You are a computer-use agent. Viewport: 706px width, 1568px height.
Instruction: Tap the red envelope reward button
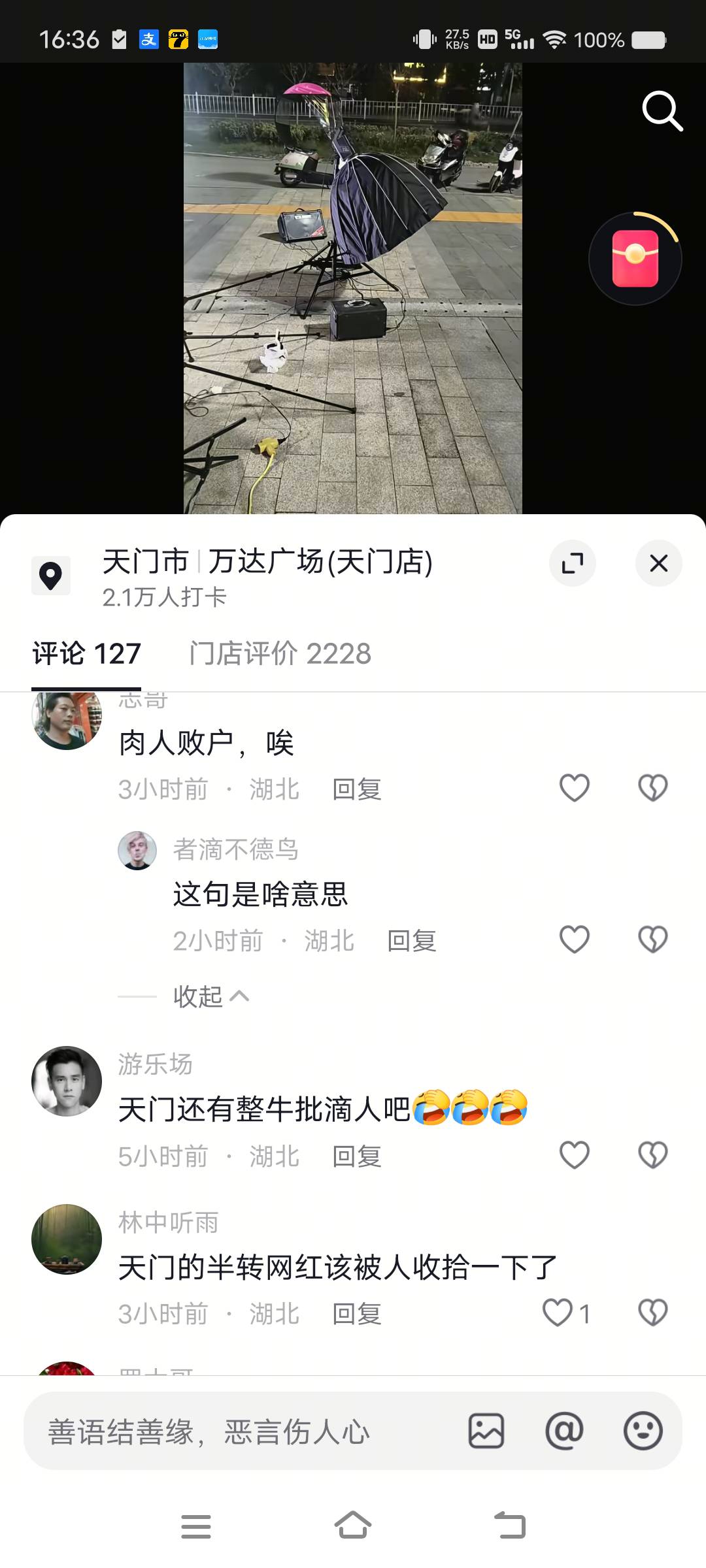tap(635, 259)
